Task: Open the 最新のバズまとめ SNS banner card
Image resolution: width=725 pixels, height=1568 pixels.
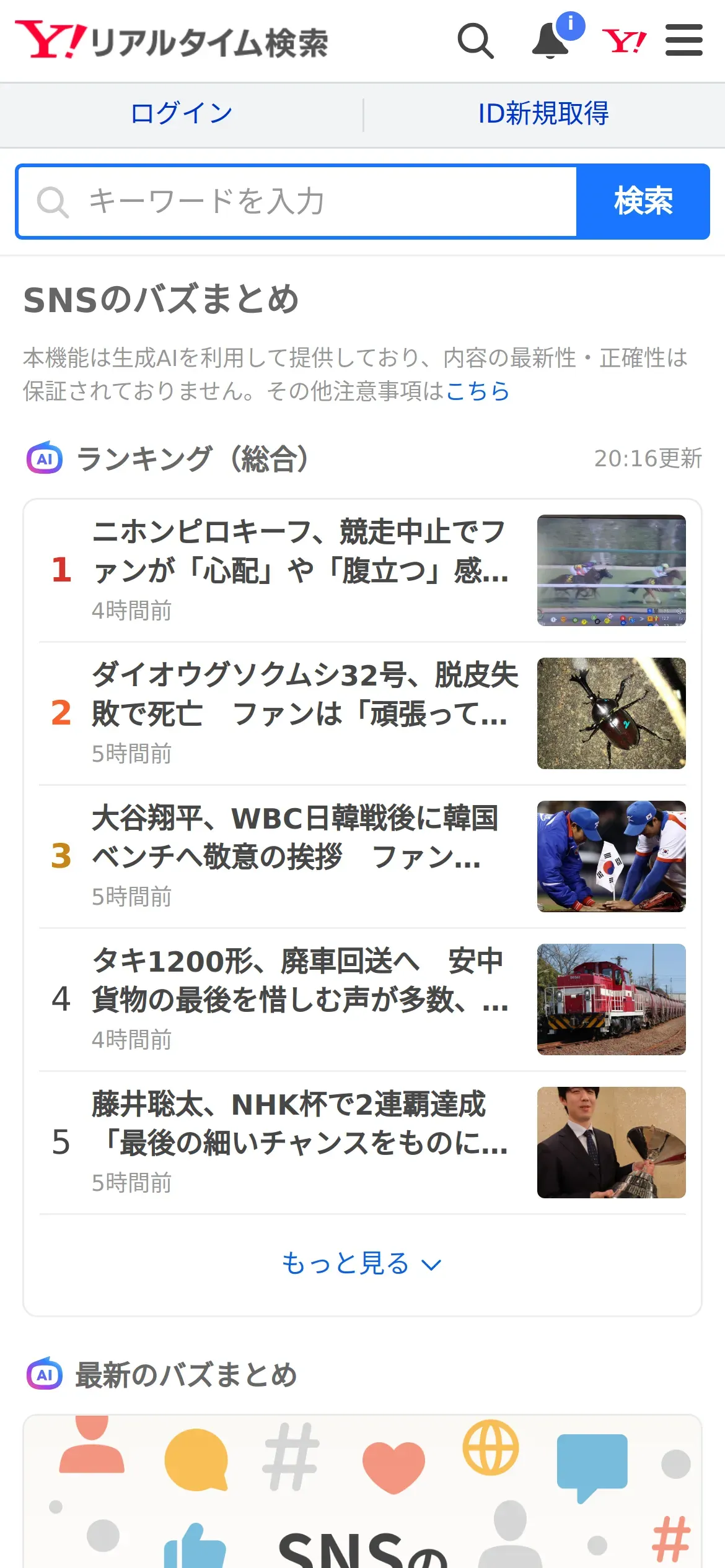Action: click(x=362, y=1492)
